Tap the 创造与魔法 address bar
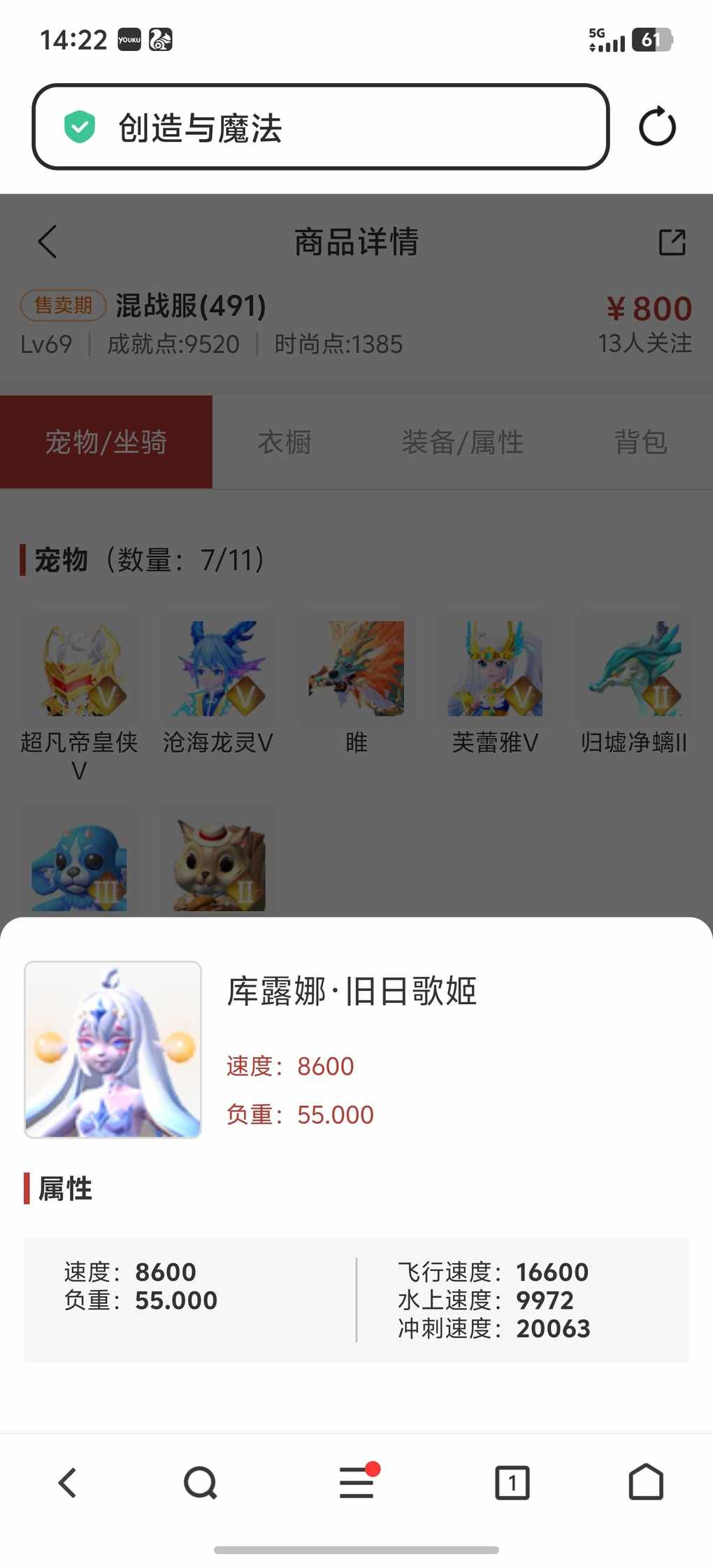 click(320, 127)
